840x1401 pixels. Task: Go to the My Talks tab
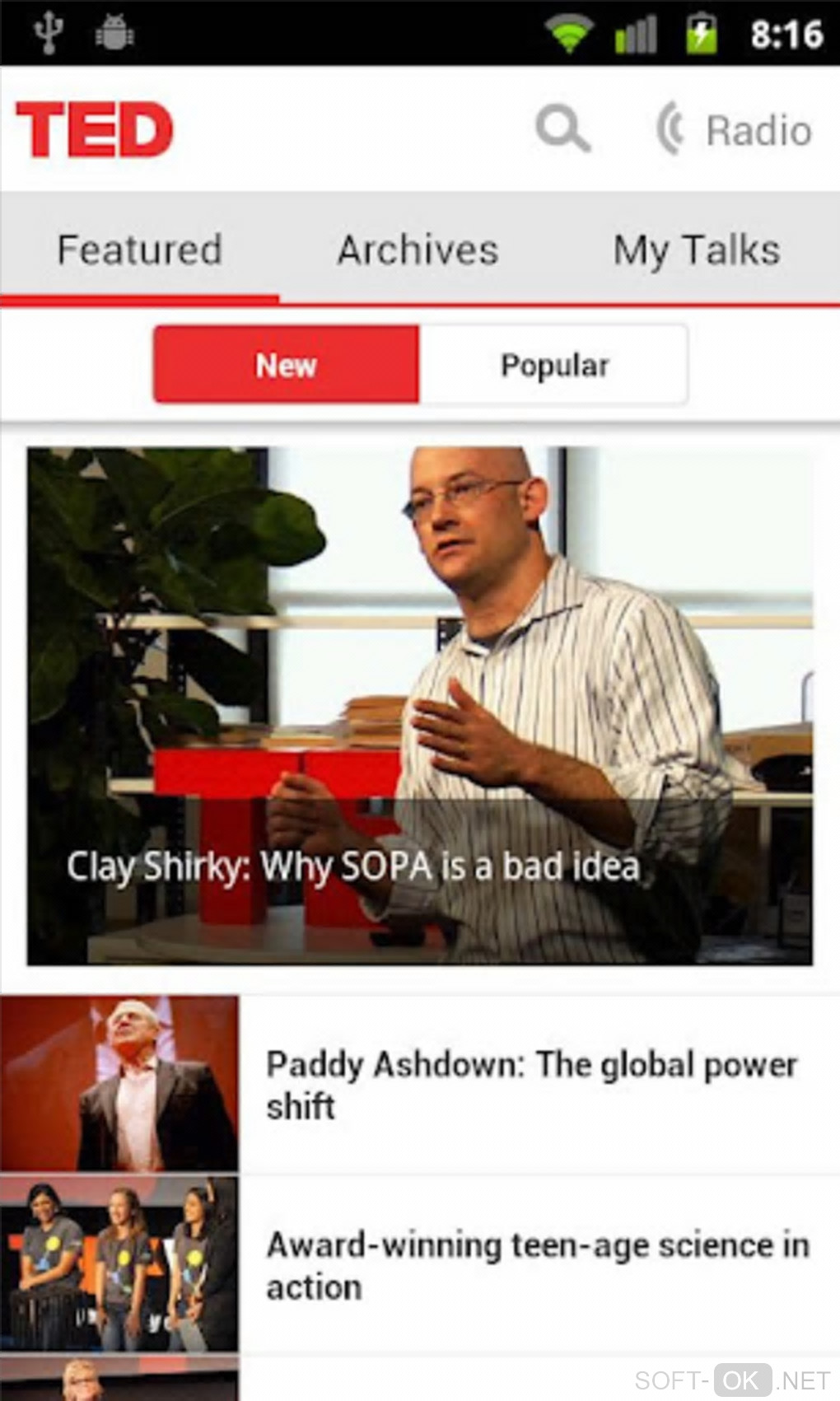(697, 250)
